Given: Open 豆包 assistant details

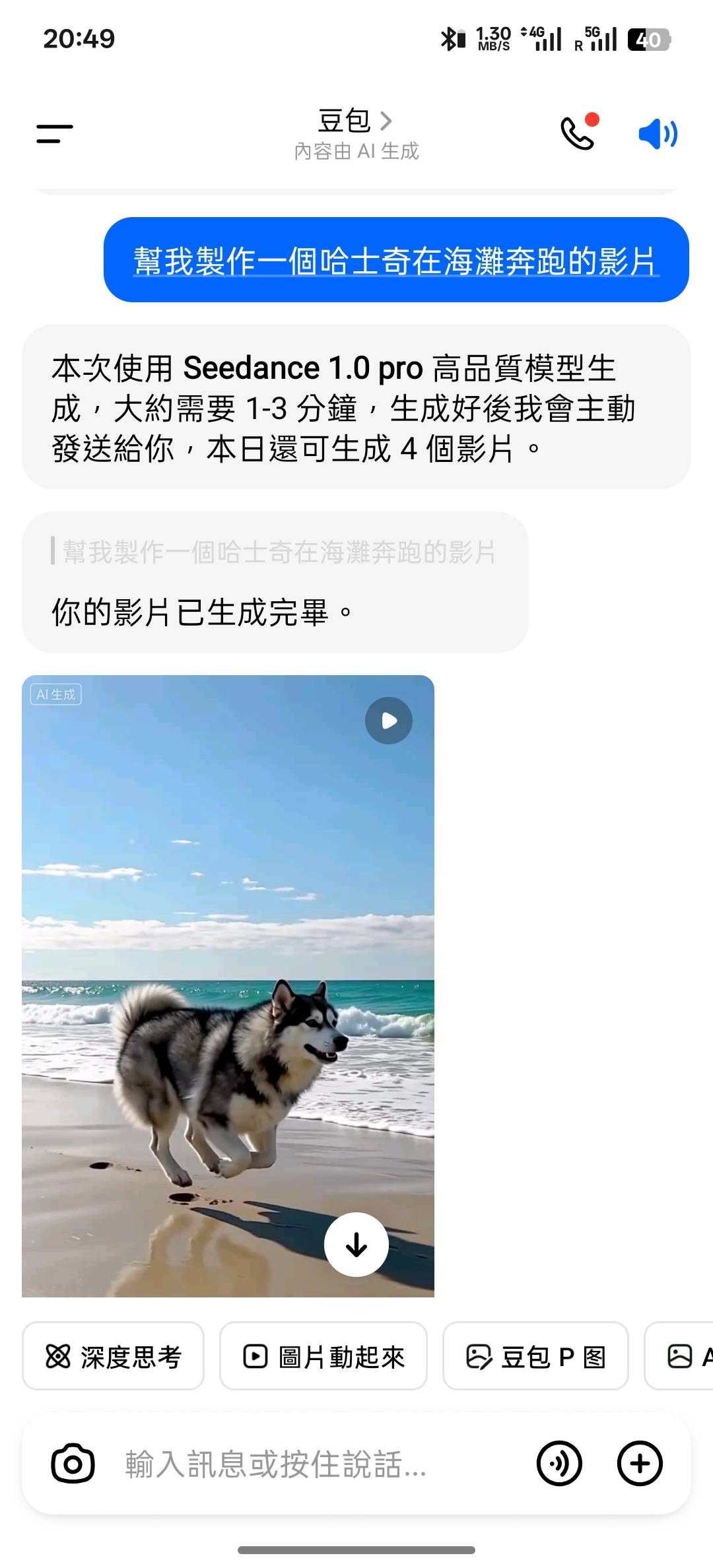Looking at the screenshot, I should click(355, 121).
